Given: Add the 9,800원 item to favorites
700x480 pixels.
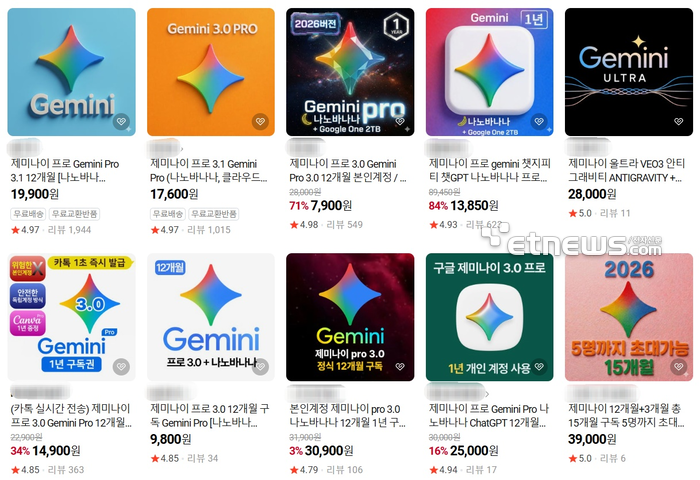Looking at the screenshot, I should [x=260, y=367].
